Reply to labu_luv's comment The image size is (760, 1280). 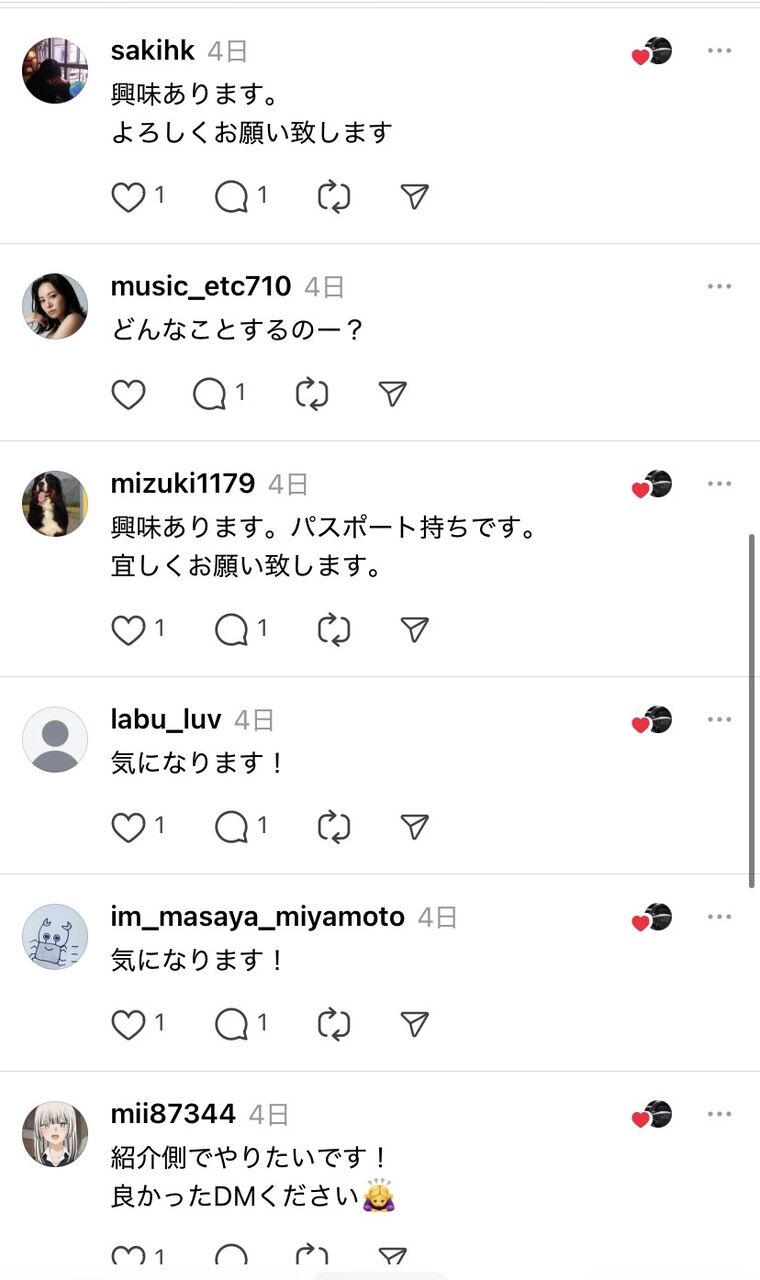231,826
